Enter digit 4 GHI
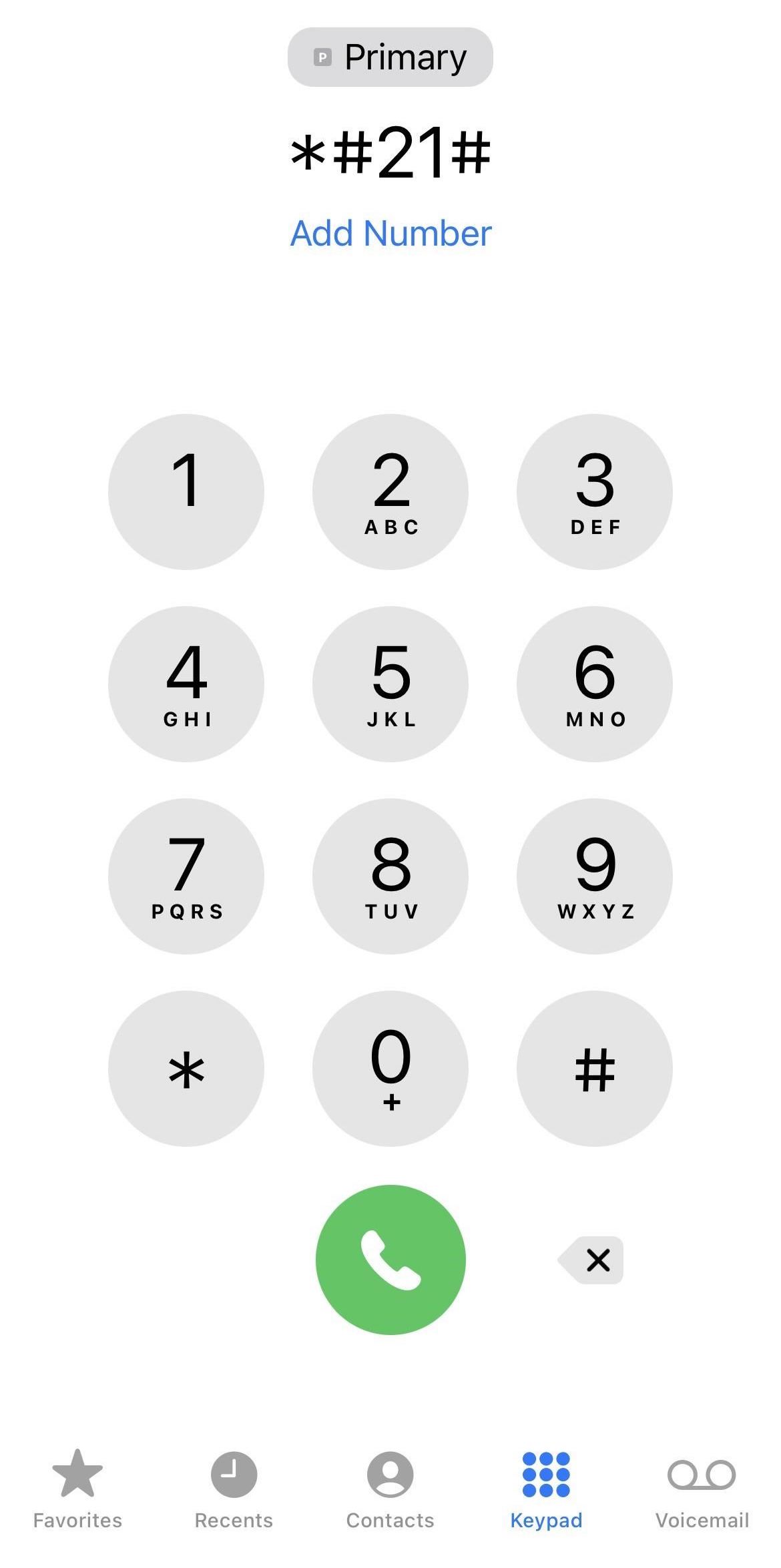The image size is (781, 1568). pos(186,684)
